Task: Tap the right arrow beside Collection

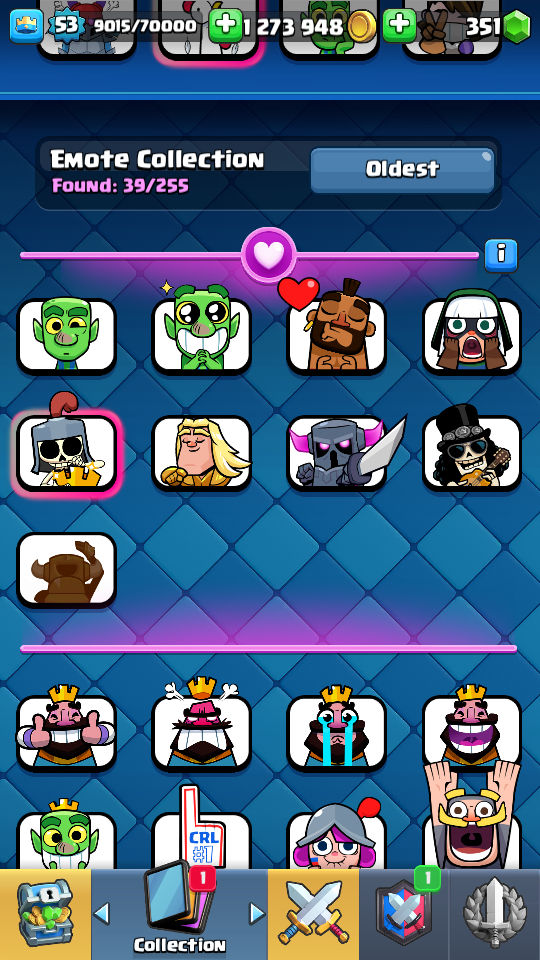Action: (257, 913)
